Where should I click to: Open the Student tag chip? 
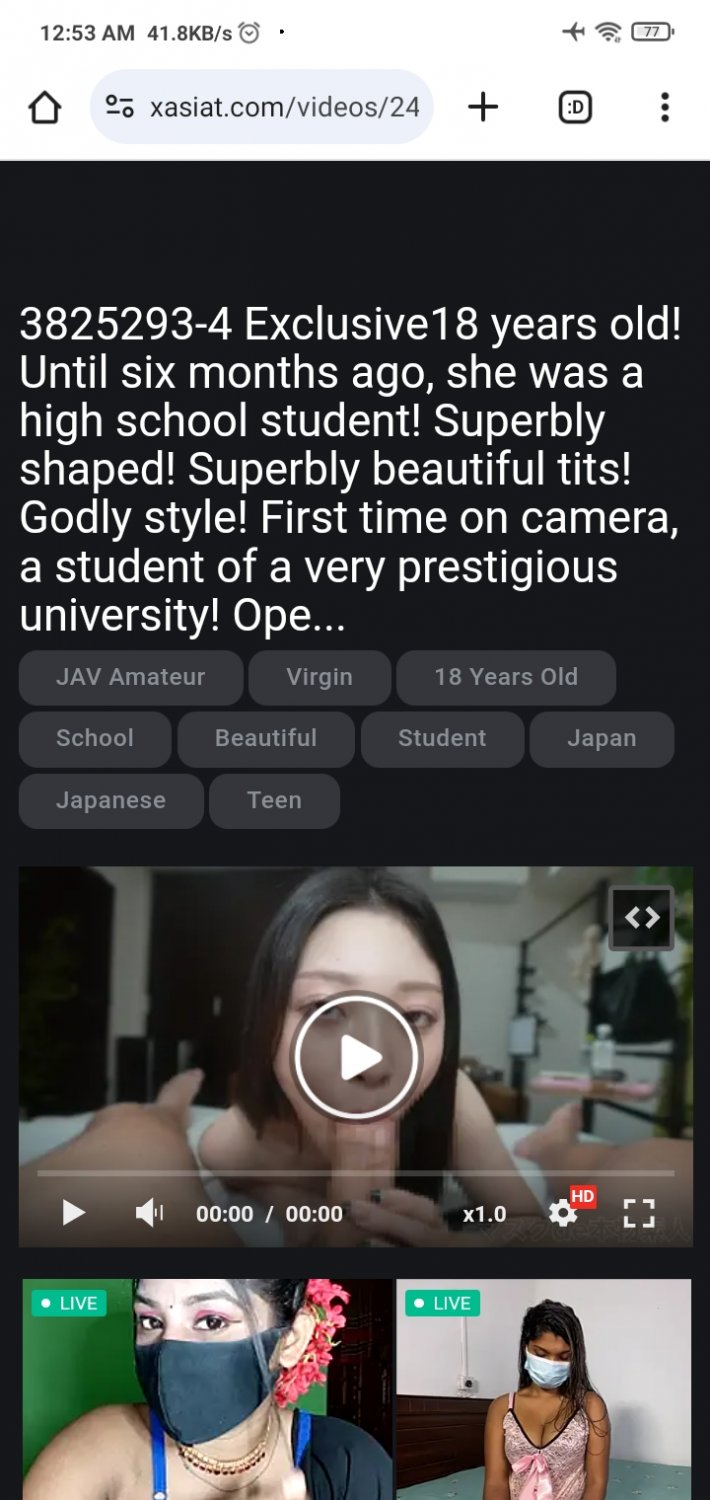(x=442, y=739)
